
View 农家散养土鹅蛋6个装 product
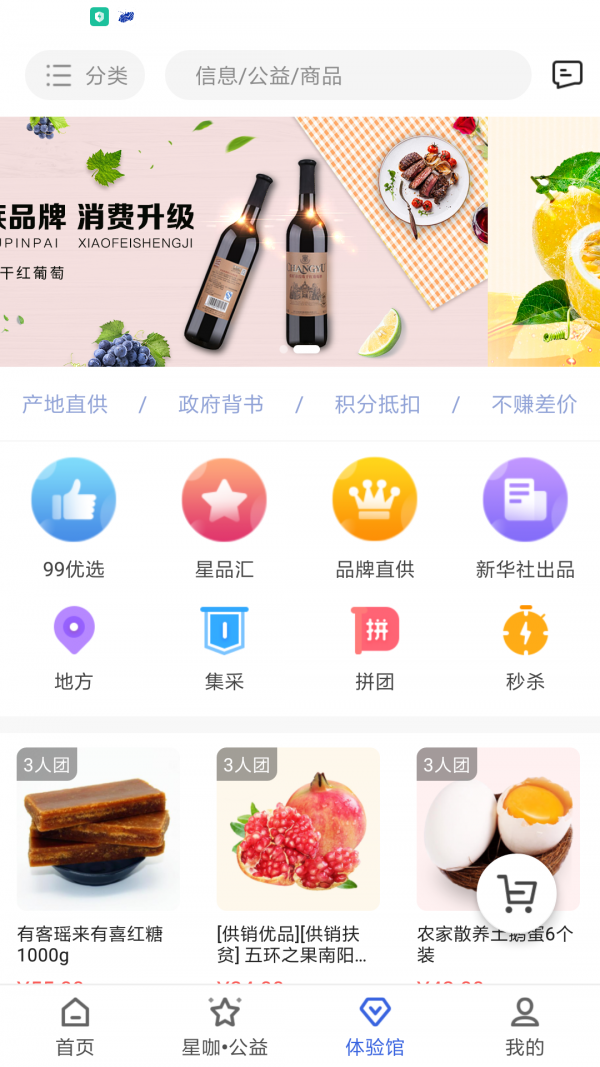coord(498,857)
